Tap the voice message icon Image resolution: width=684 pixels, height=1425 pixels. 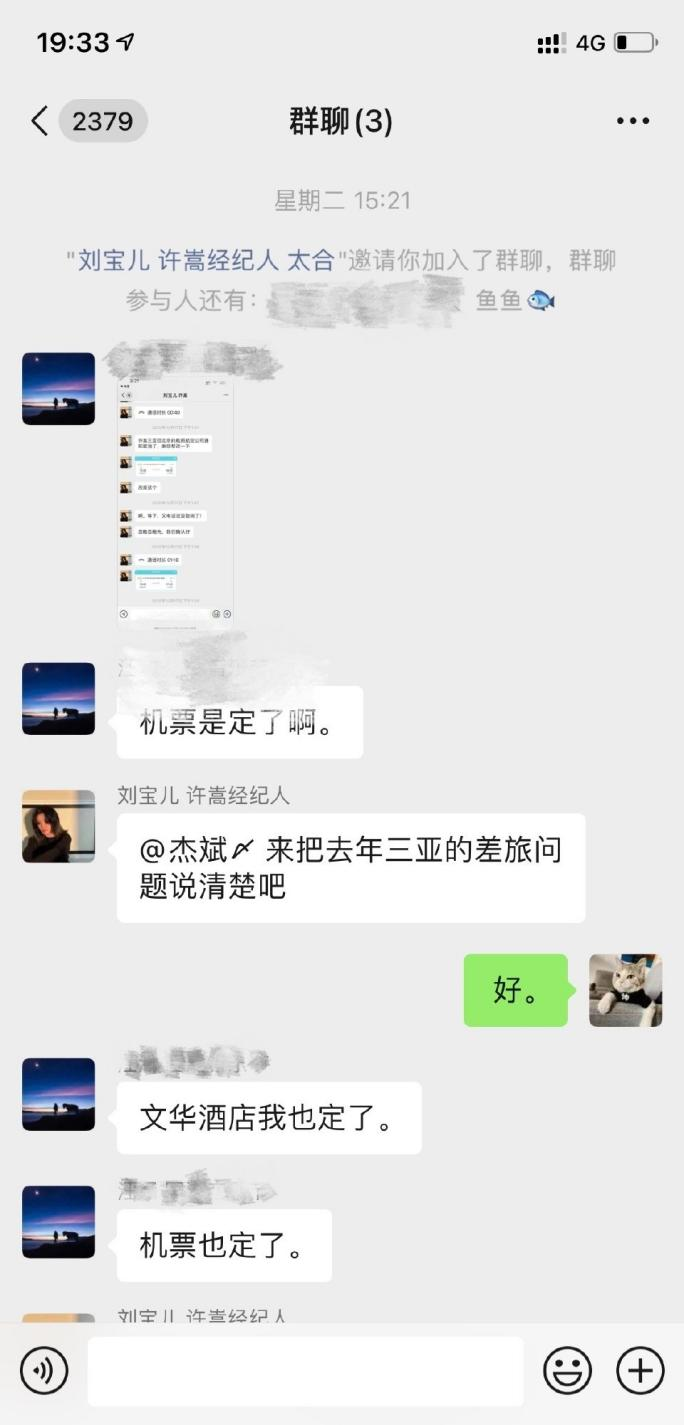point(45,1370)
